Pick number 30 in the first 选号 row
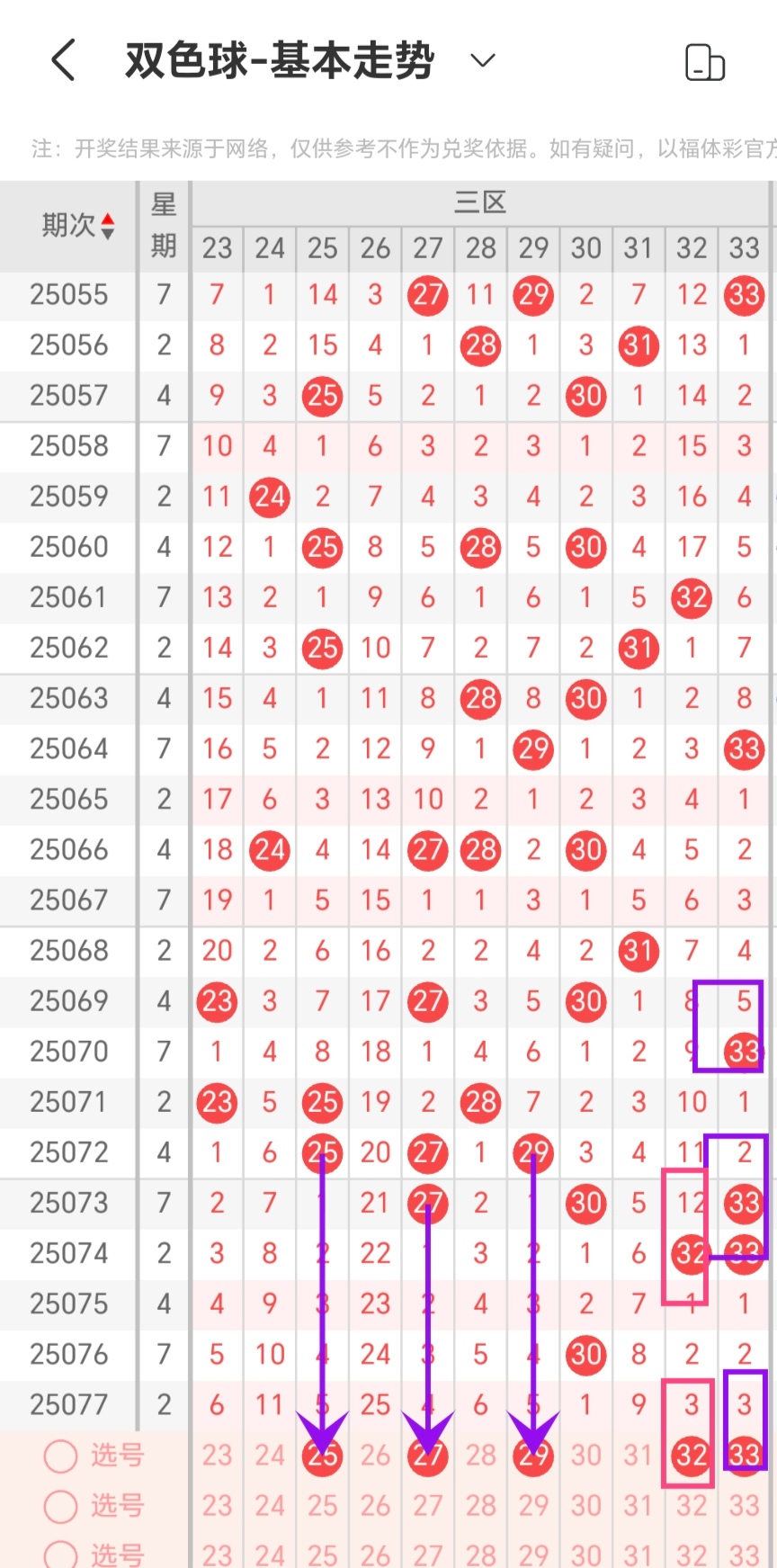The image size is (777, 1568). pyautogui.click(x=586, y=1456)
